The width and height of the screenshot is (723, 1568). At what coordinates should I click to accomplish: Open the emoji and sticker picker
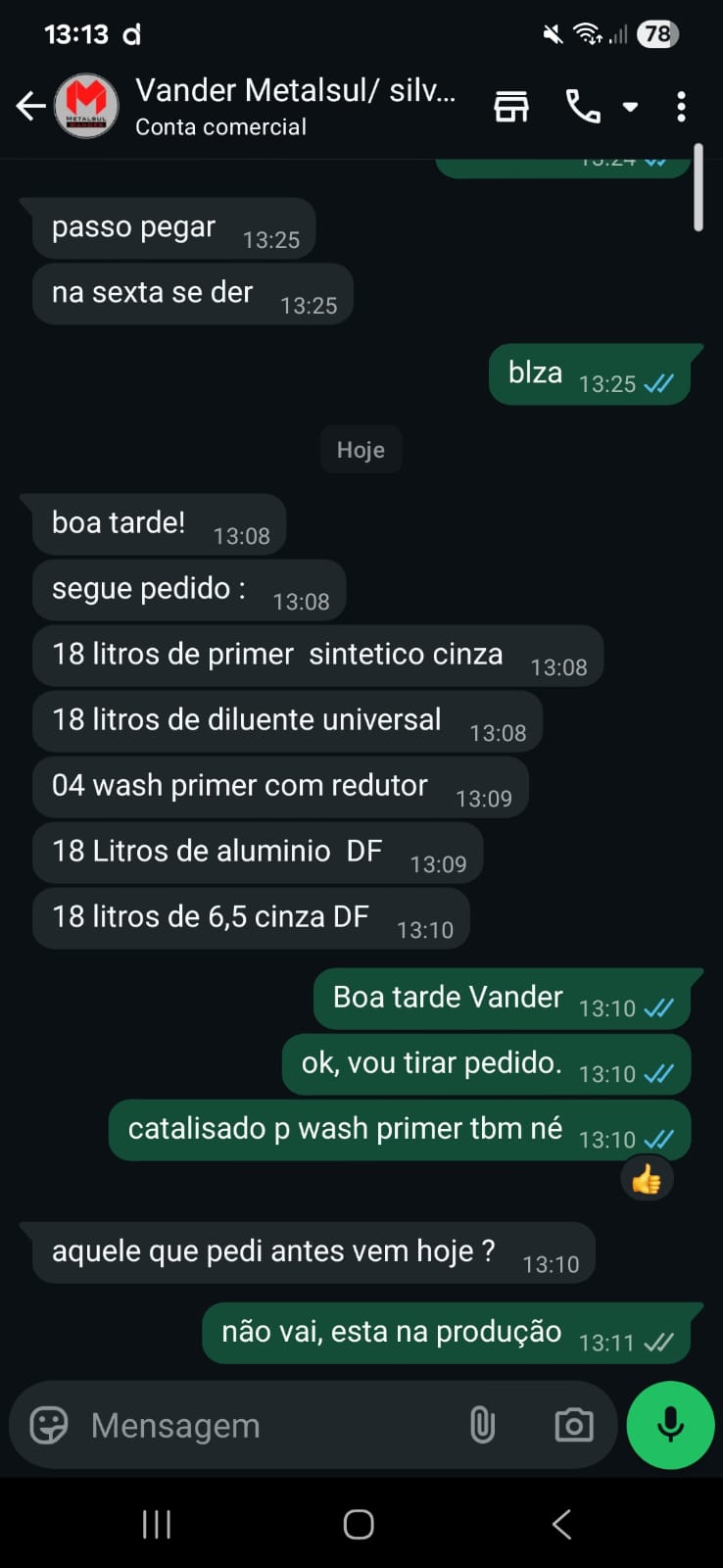point(49,1425)
